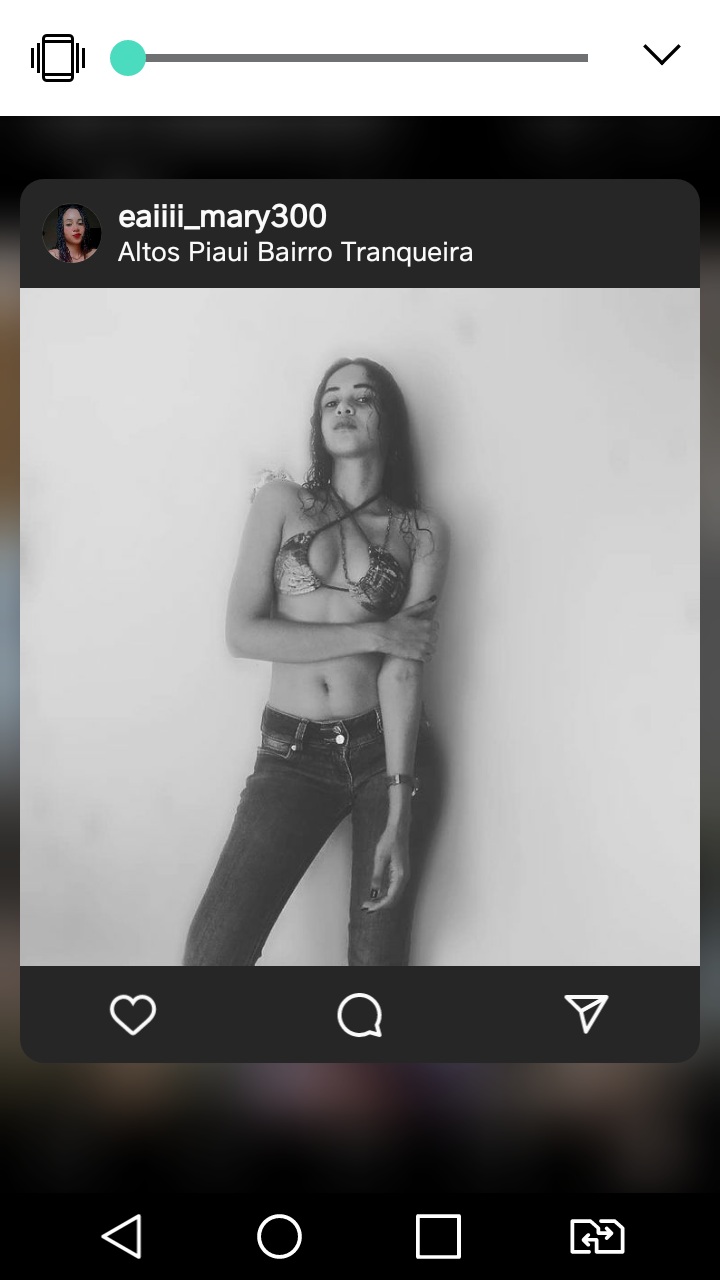
Task: Go to the home screen
Action: click(x=280, y=1237)
